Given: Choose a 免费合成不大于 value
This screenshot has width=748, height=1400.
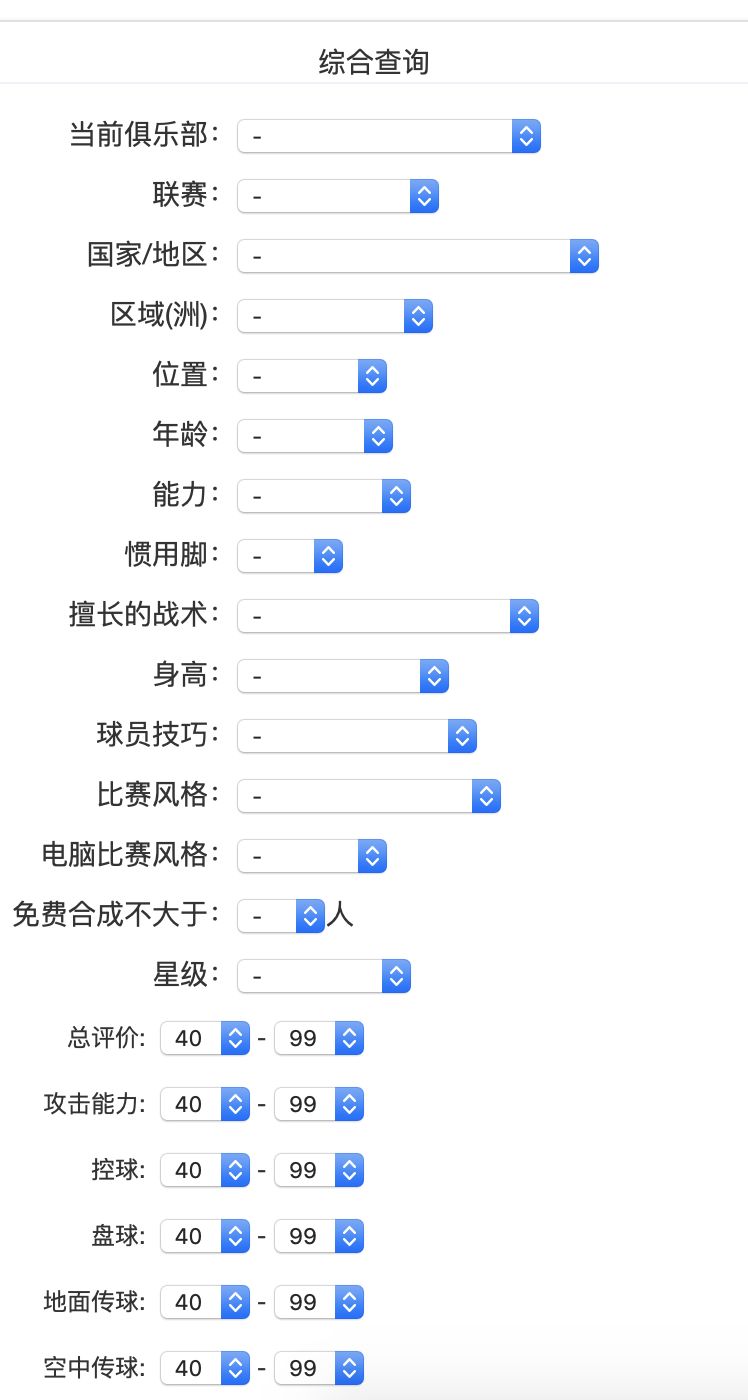Looking at the screenshot, I should click(281, 916).
